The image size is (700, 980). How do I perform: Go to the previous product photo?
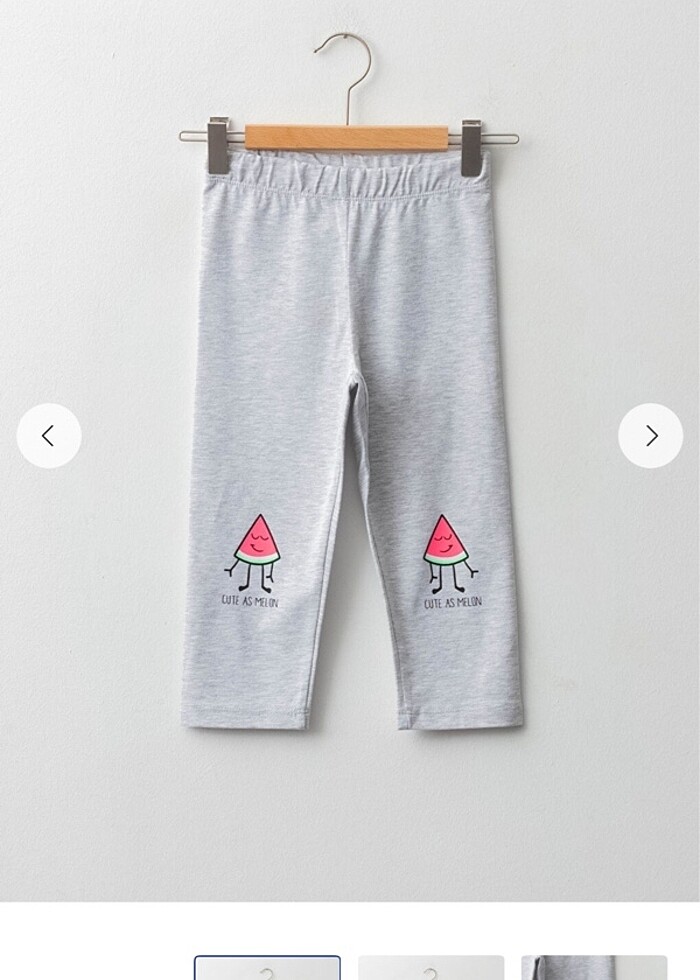click(48, 436)
